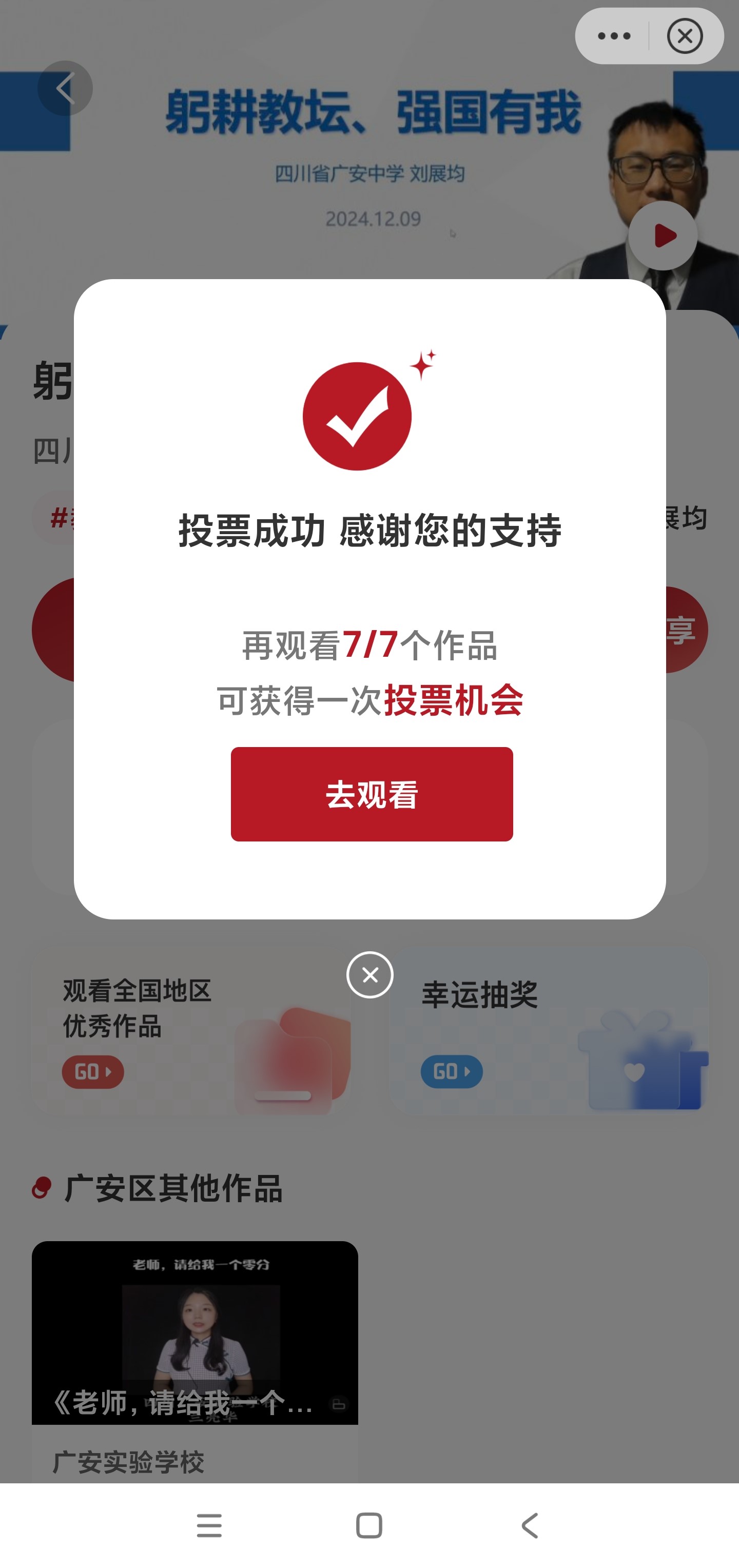Open the mini program overflow menu
Viewport: 739px width, 1568px height.
point(614,36)
